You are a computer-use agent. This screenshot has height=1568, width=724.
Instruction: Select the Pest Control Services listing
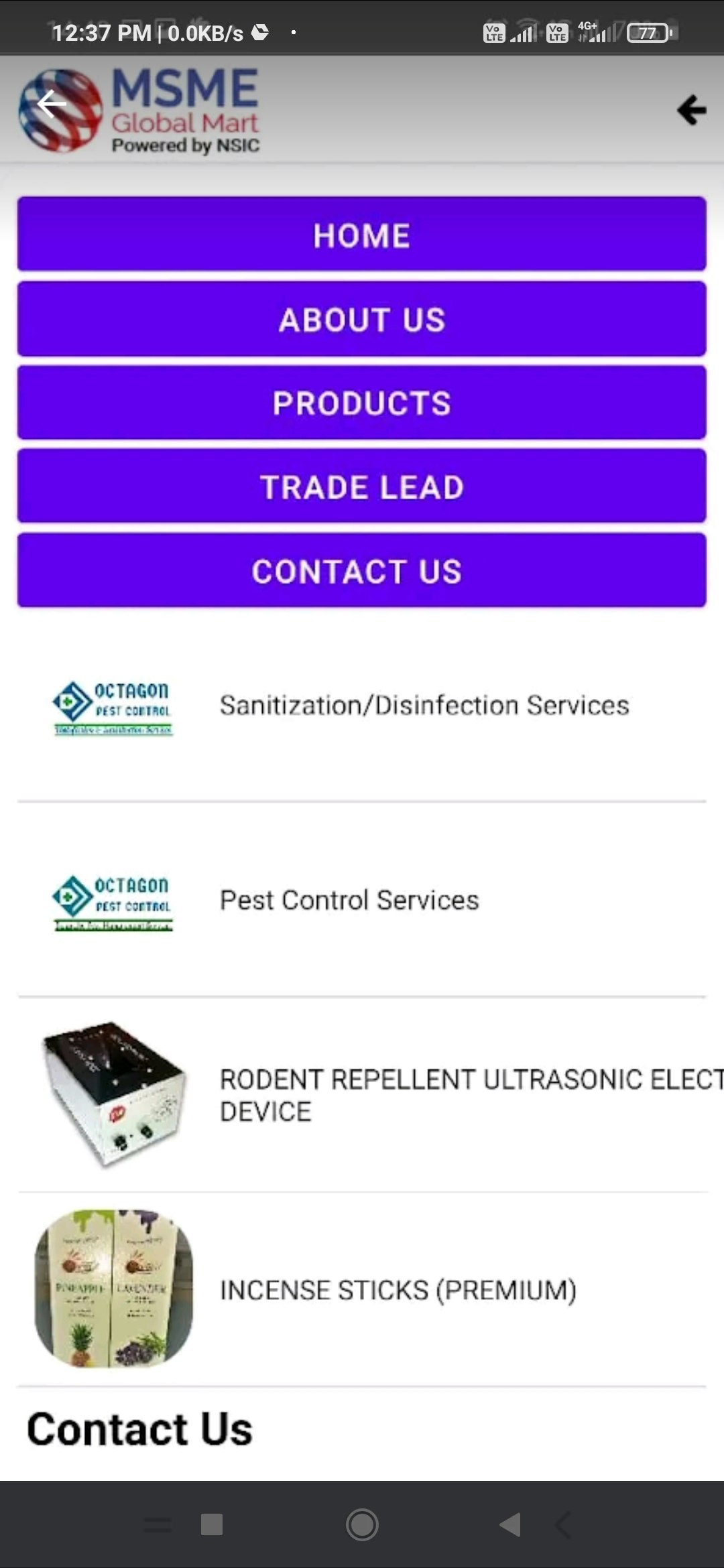[x=349, y=900]
